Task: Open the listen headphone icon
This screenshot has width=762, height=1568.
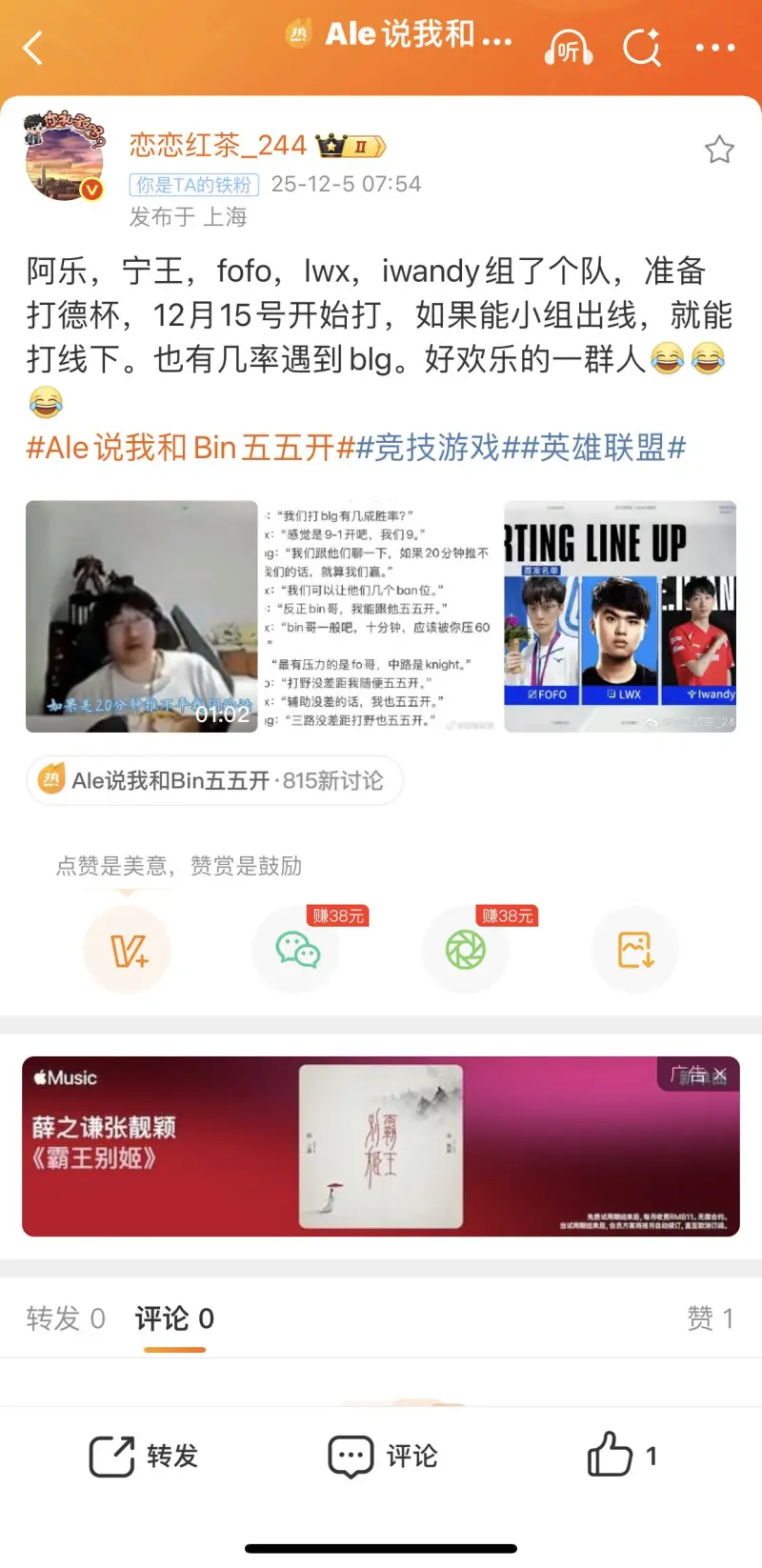Action: point(568,48)
